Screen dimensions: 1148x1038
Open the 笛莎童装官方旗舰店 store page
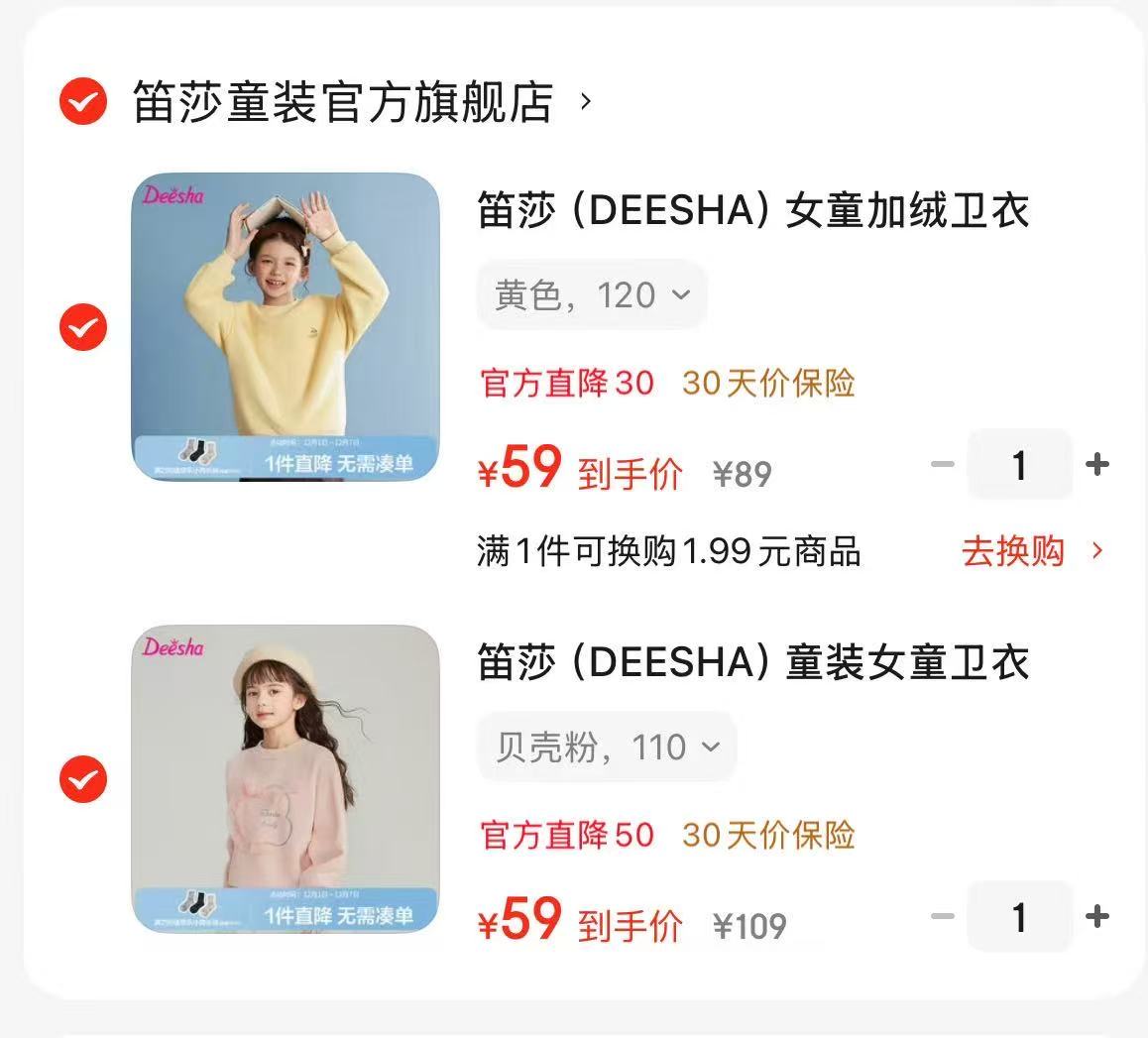point(342,102)
